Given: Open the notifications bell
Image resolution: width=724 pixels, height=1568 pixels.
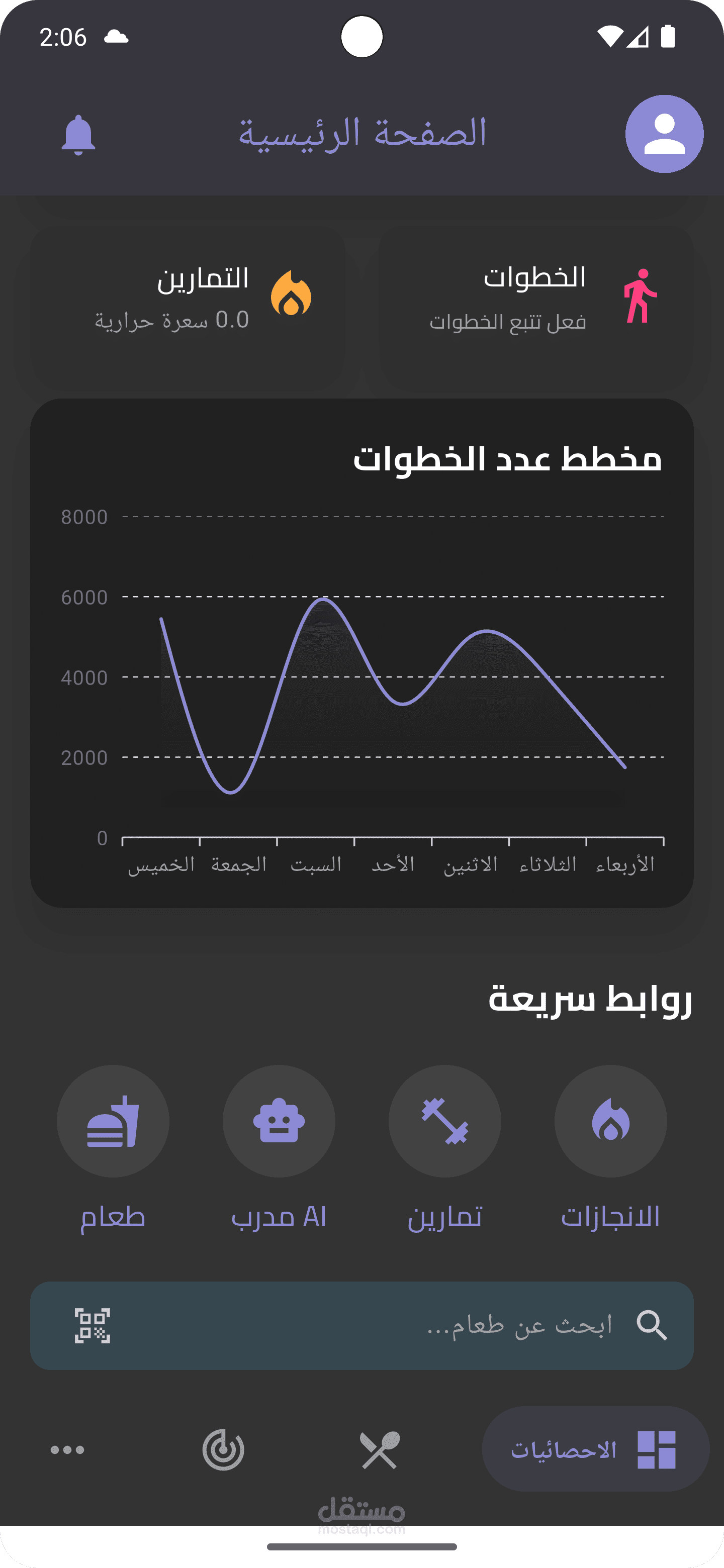Looking at the screenshot, I should pyautogui.click(x=78, y=135).
